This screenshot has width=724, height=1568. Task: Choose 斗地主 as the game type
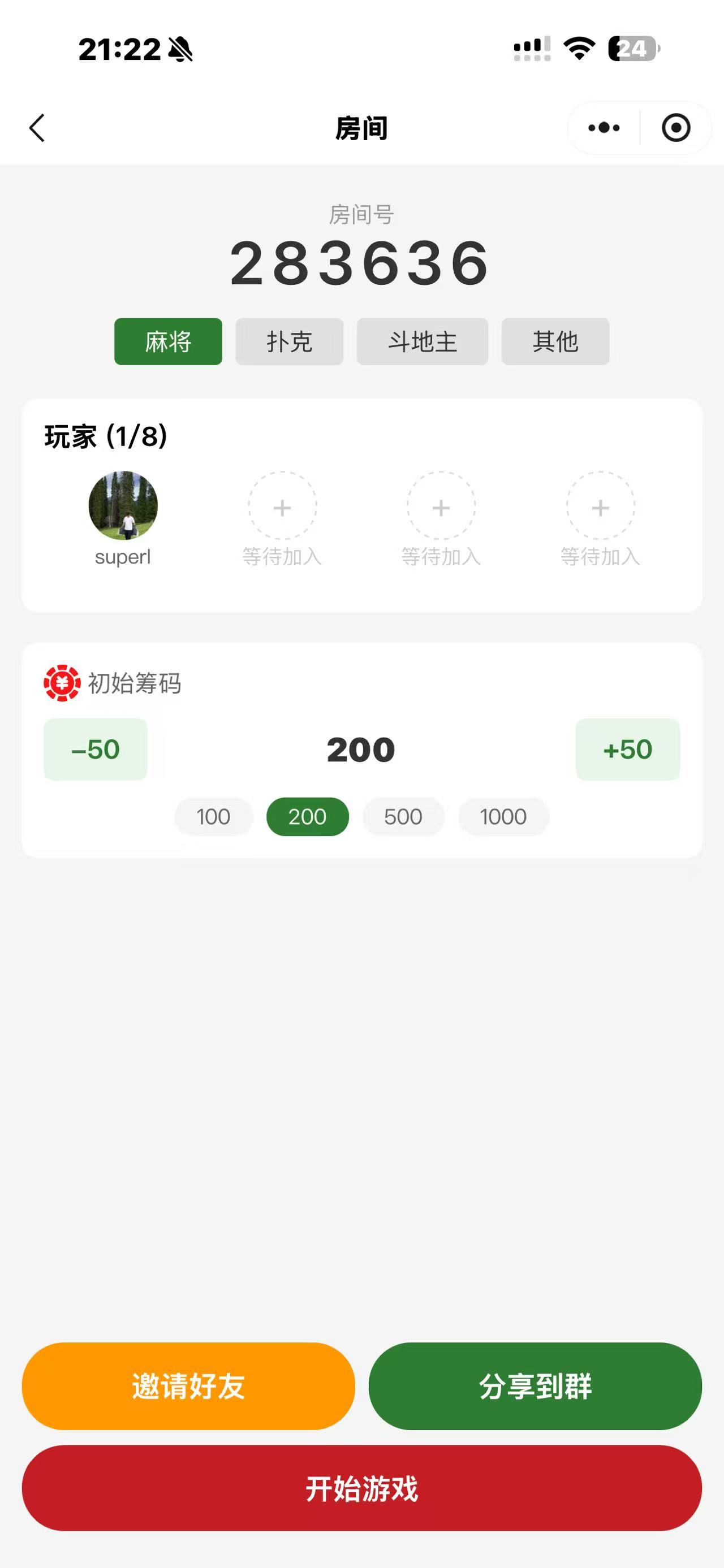point(423,342)
